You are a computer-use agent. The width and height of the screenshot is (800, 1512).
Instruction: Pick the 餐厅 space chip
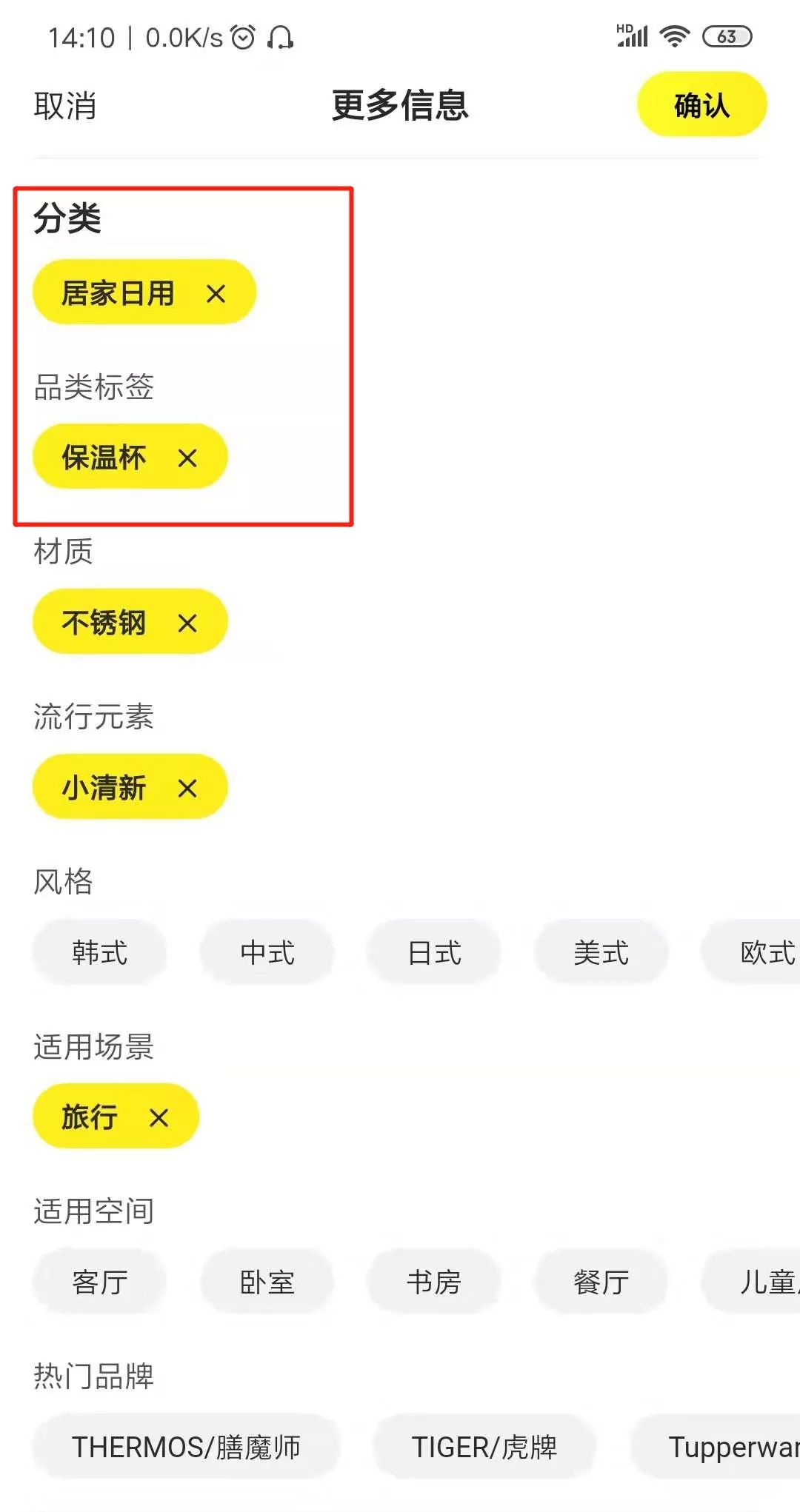[x=601, y=1282]
